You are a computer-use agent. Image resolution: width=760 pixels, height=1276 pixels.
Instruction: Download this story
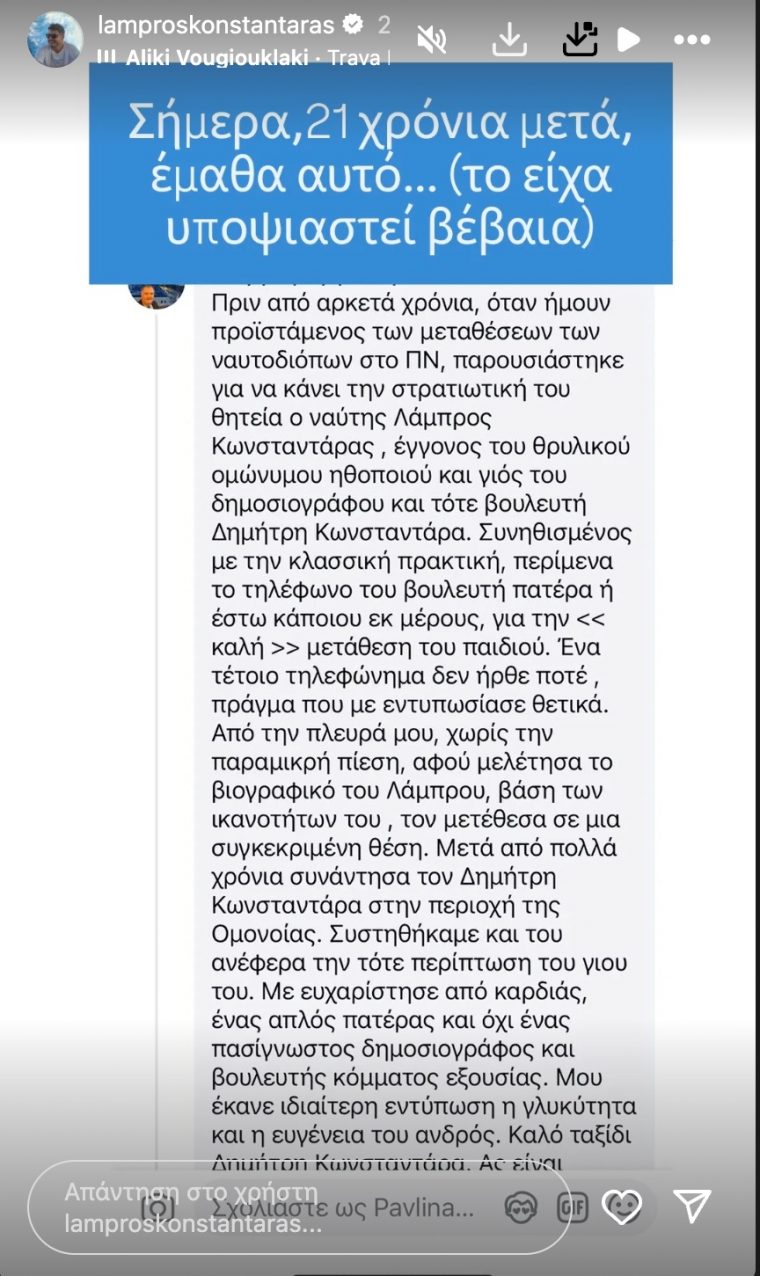(x=510, y=39)
